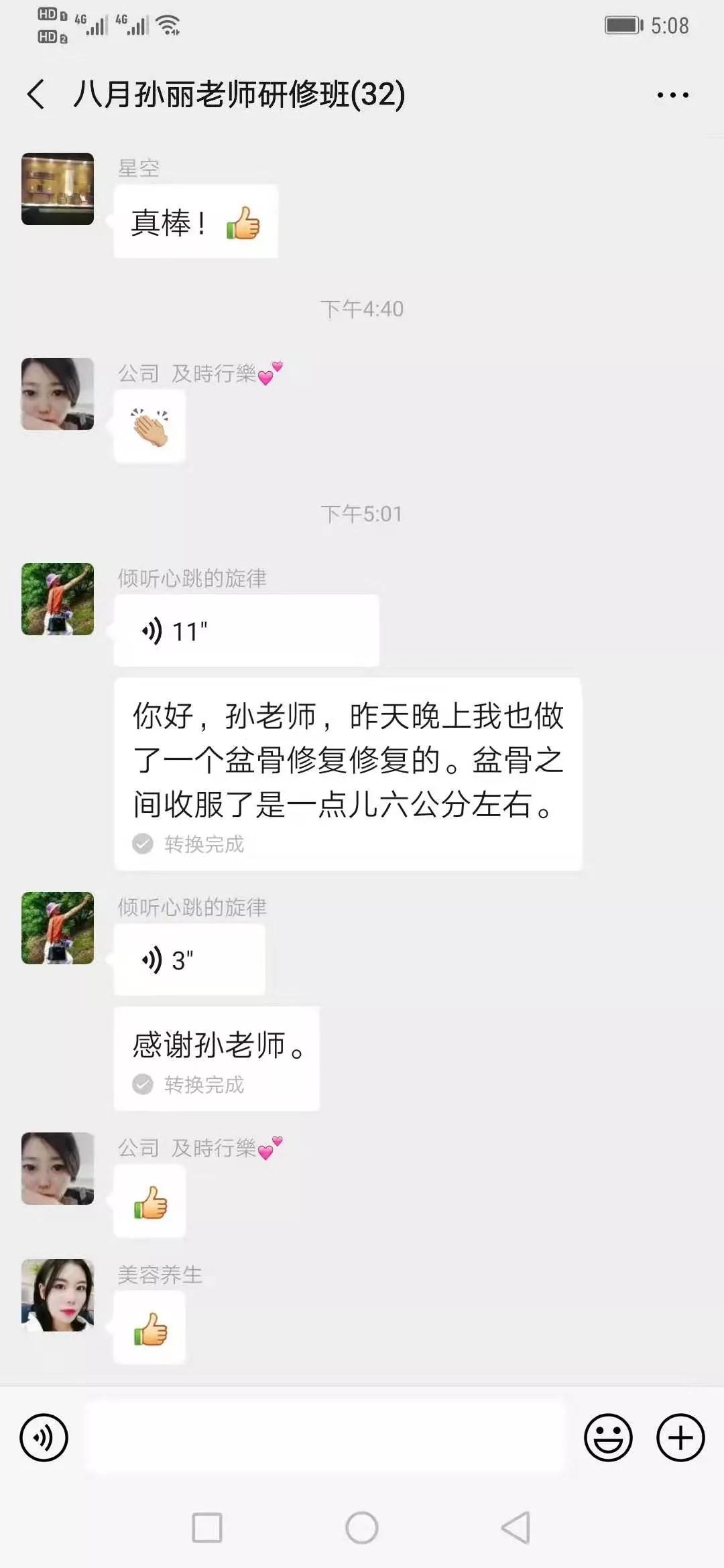Switch to voice input mode
This screenshot has width=724, height=1568.
point(44,1437)
